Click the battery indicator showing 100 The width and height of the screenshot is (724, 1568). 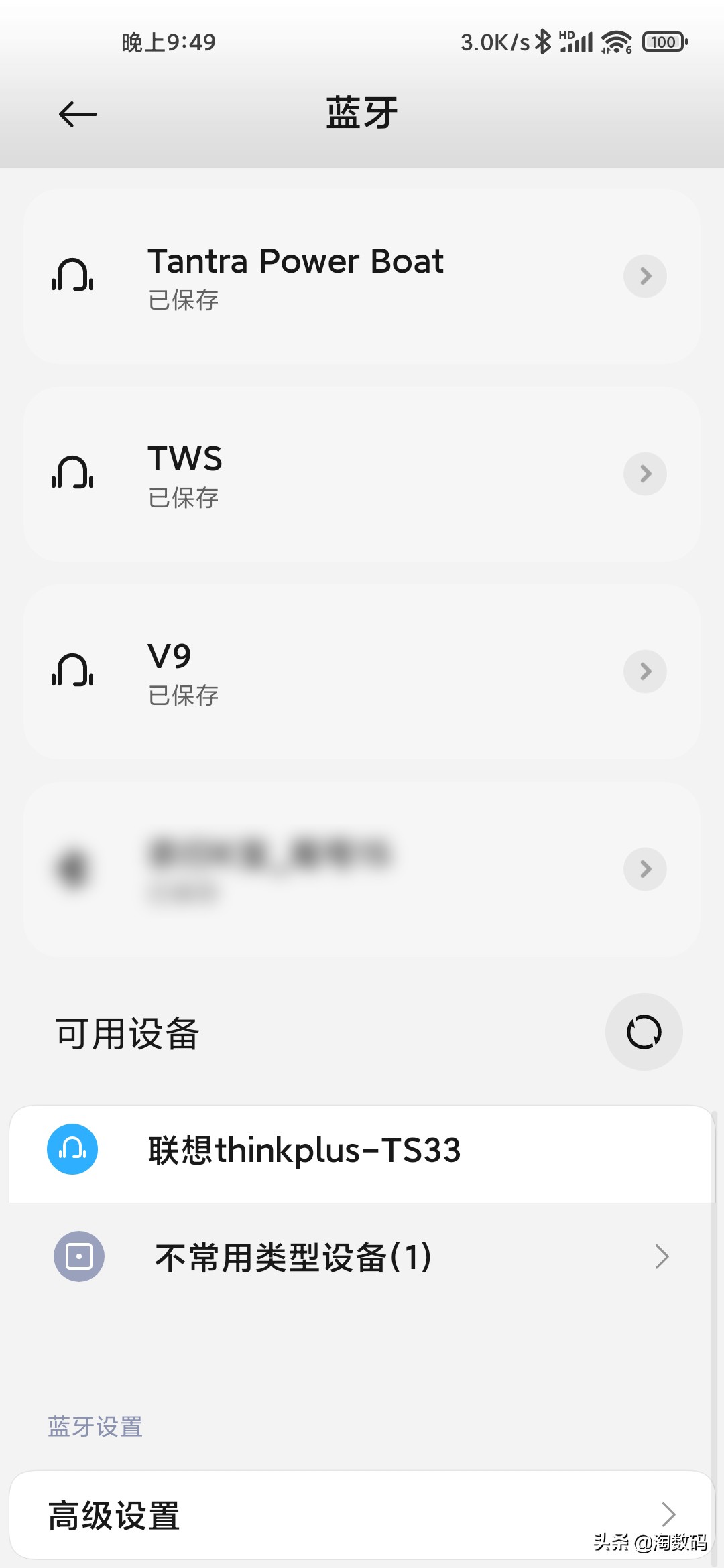664,42
